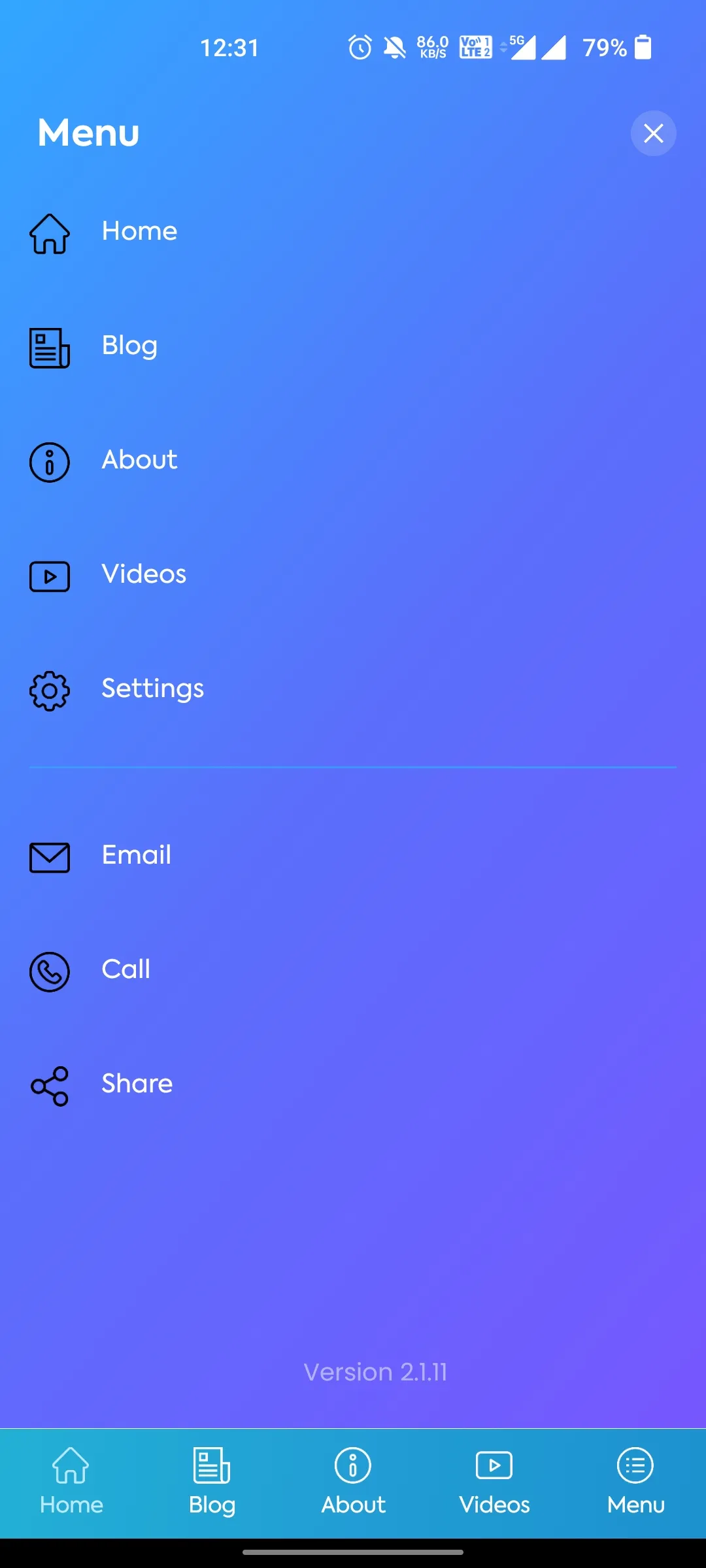This screenshot has height=1568, width=706.
Task: Open Settings from the menu list
Action: click(x=152, y=689)
